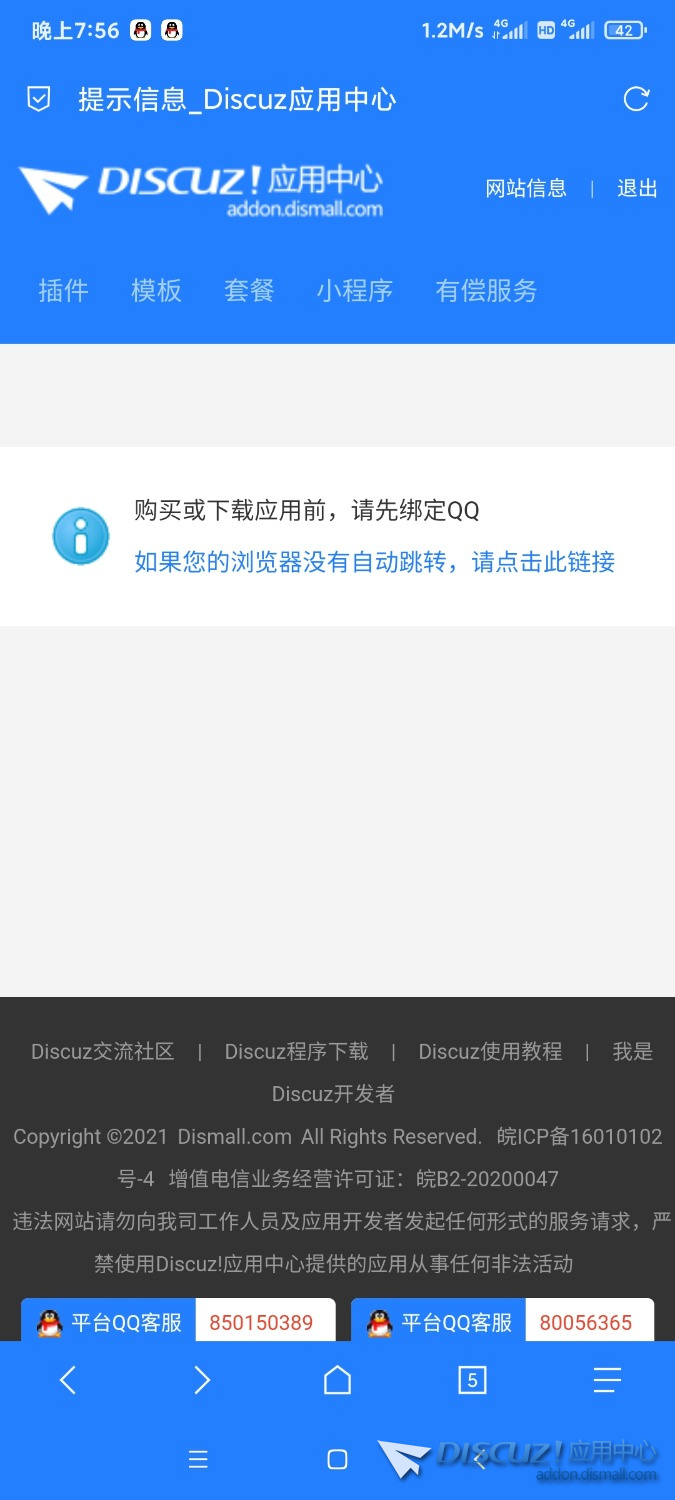The width and height of the screenshot is (675, 1500).
Task: Switch to the 套餐 tab
Action: pos(249,291)
